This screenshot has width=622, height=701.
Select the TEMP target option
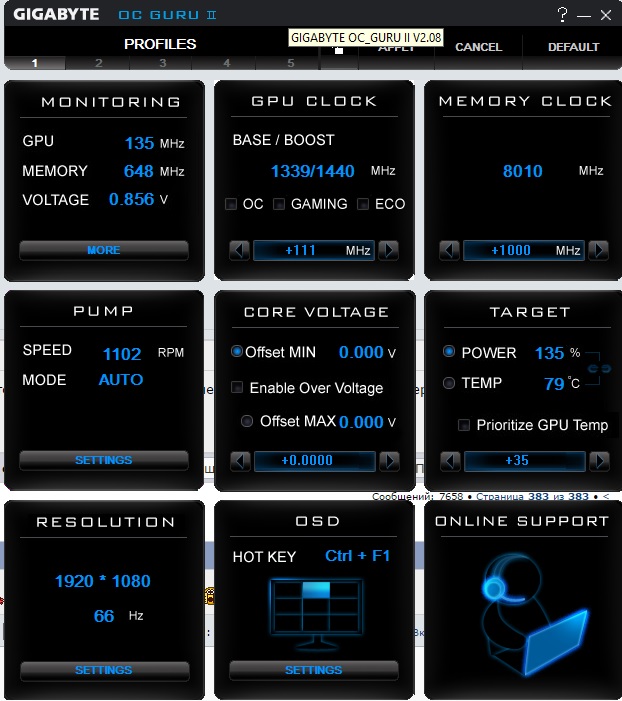(449, 383)
